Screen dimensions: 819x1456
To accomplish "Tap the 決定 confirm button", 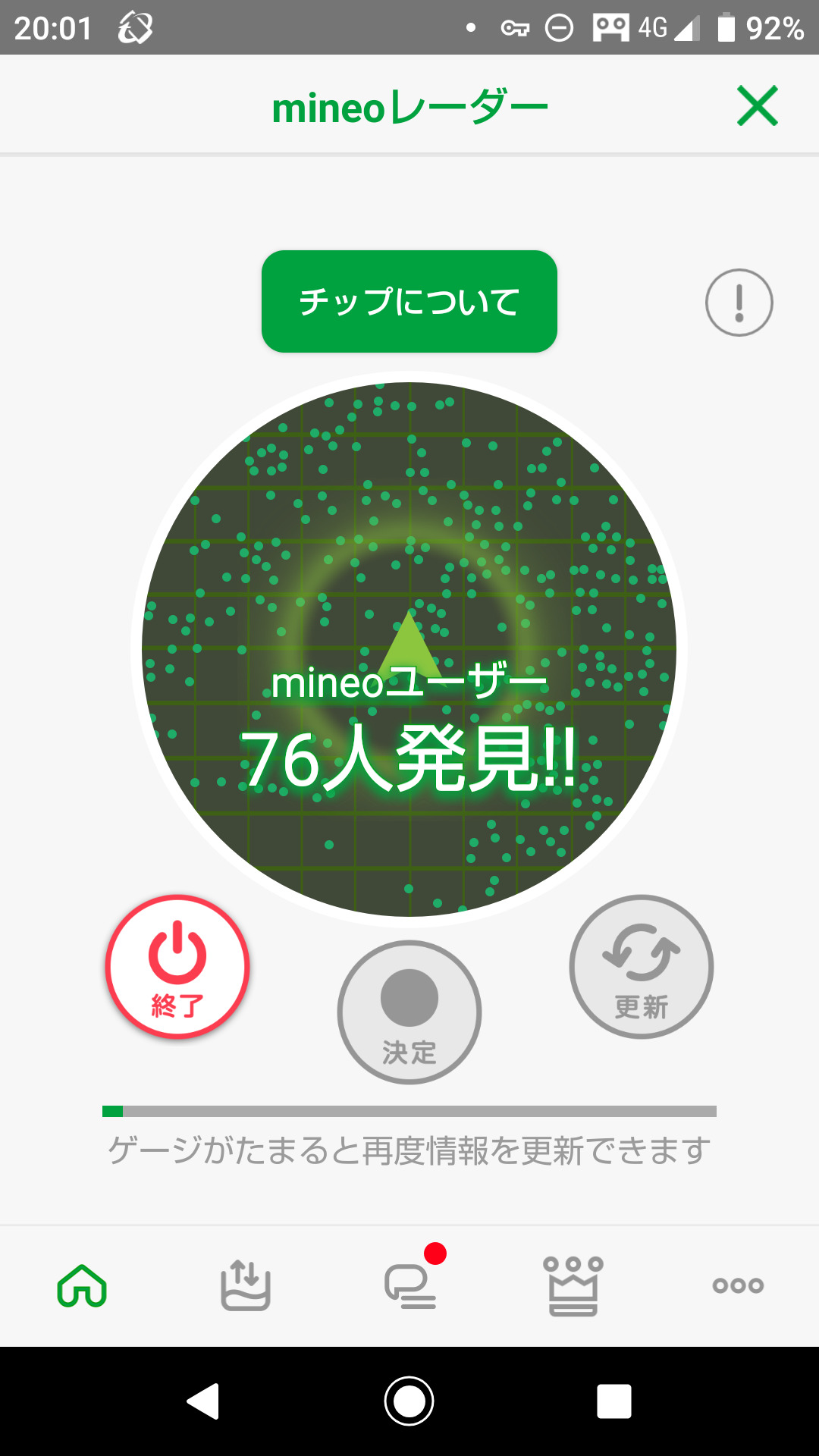I will 409,1012.
